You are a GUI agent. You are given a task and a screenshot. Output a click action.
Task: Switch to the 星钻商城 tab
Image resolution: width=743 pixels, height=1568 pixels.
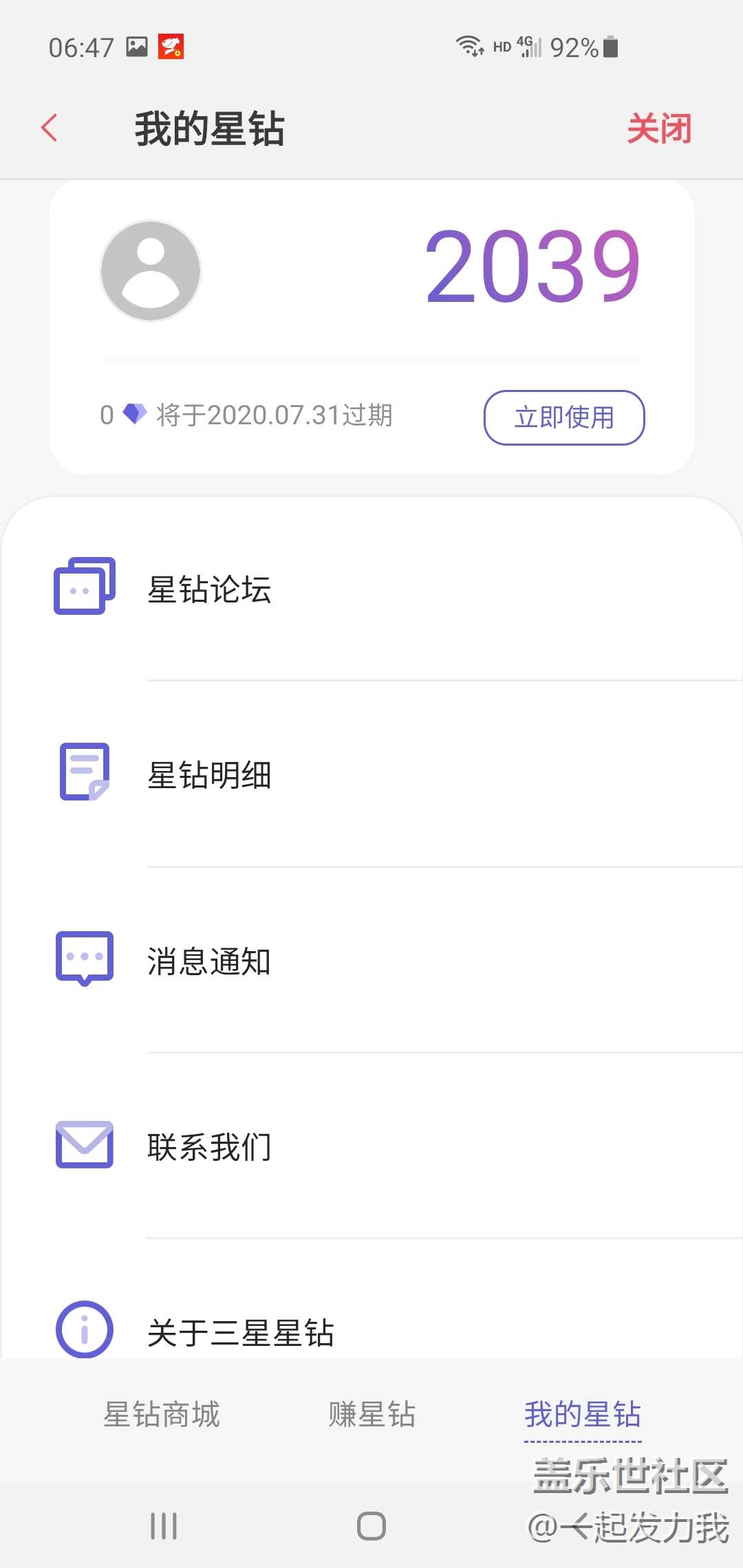(x=162, y=1415)
